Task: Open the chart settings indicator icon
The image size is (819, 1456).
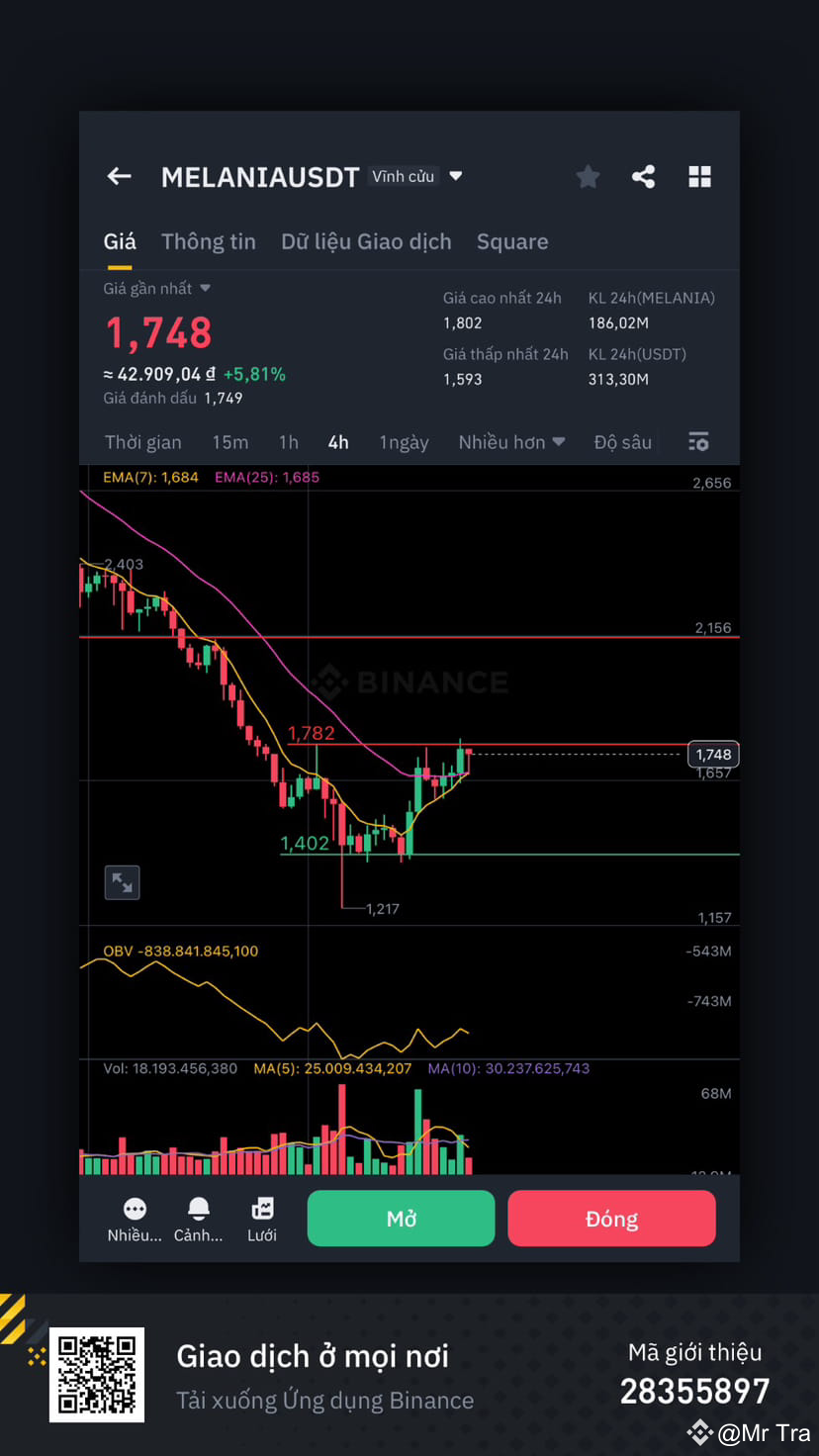Action: (698, 441)
